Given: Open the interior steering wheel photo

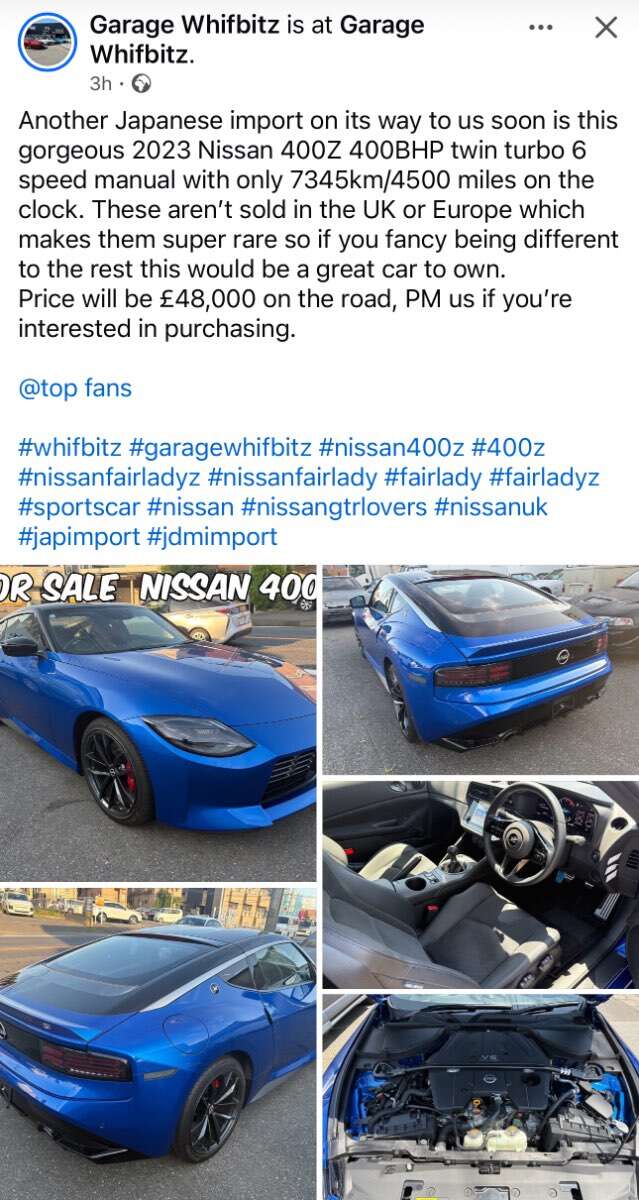Looking at the screenshot, I should click(481, 884).
